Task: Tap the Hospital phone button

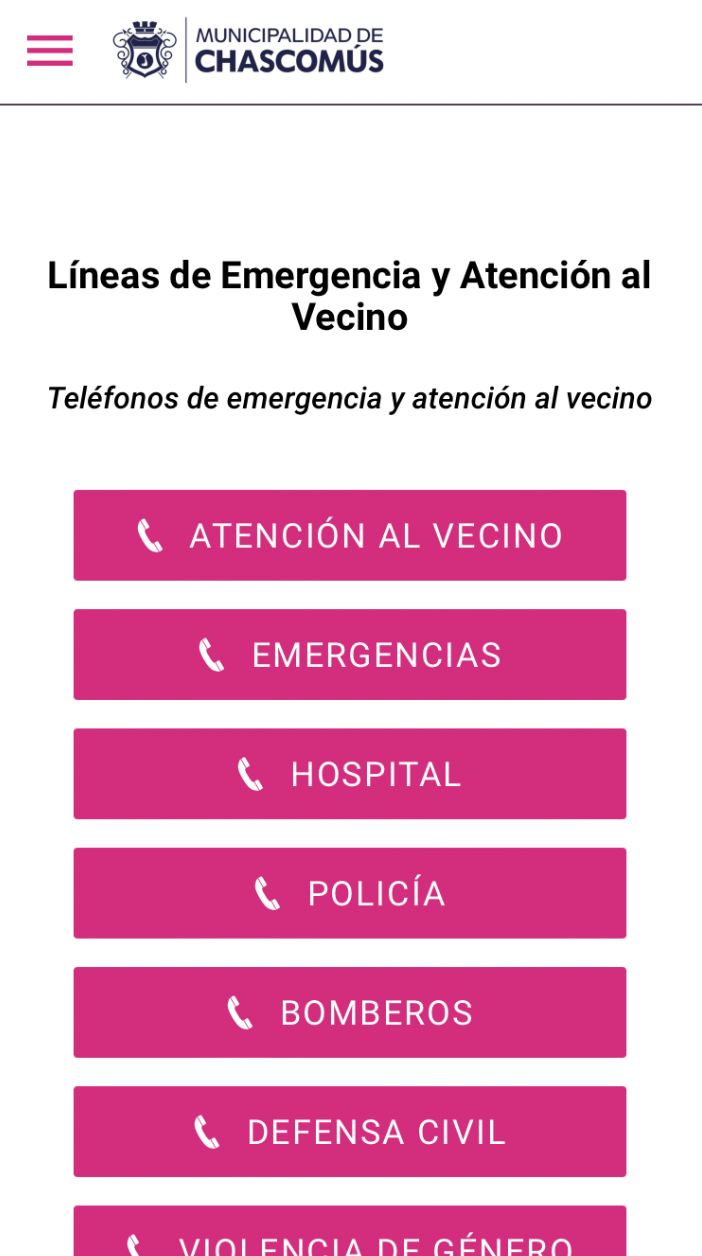Action: pos(350,774)
